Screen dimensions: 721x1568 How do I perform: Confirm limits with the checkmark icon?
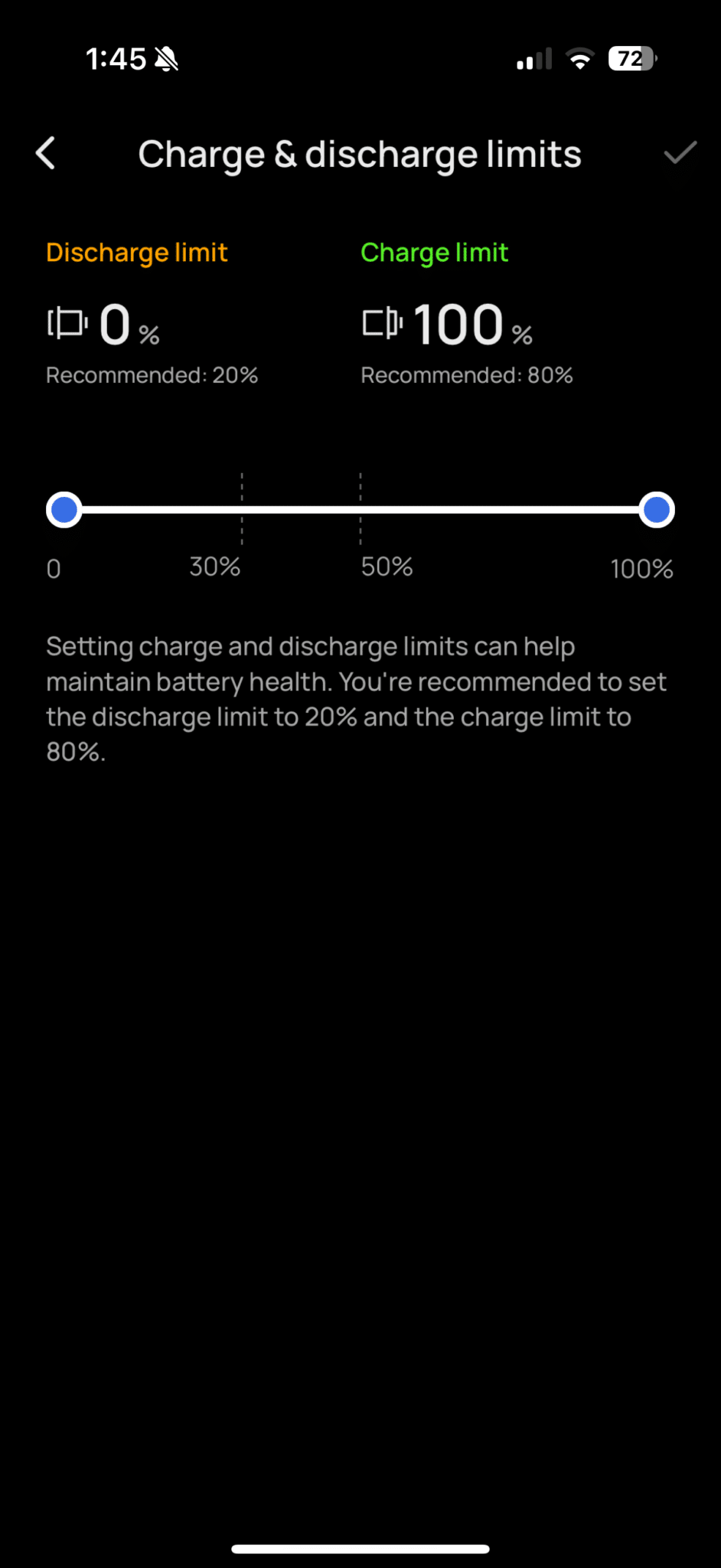680,153
